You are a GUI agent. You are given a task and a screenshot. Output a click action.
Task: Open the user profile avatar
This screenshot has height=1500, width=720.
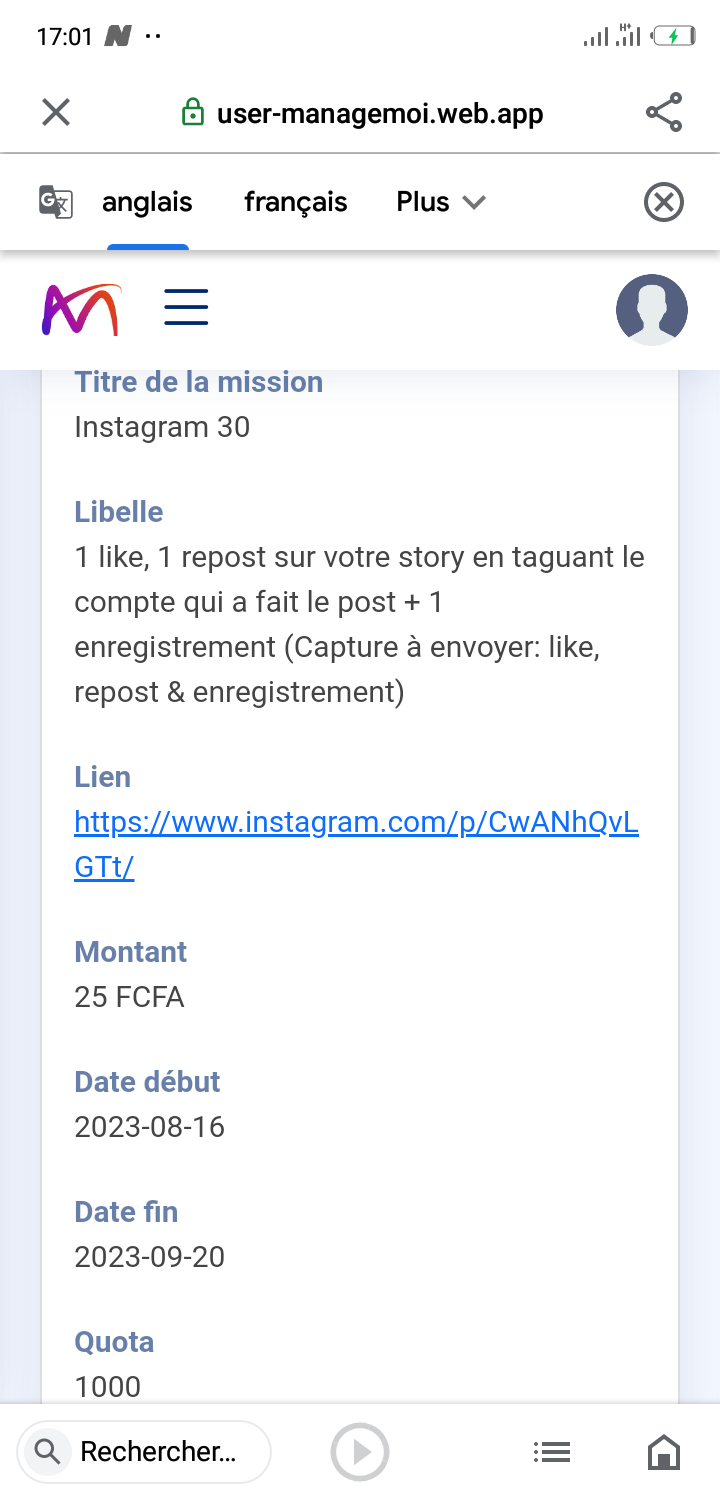click(x=651, y=310)
